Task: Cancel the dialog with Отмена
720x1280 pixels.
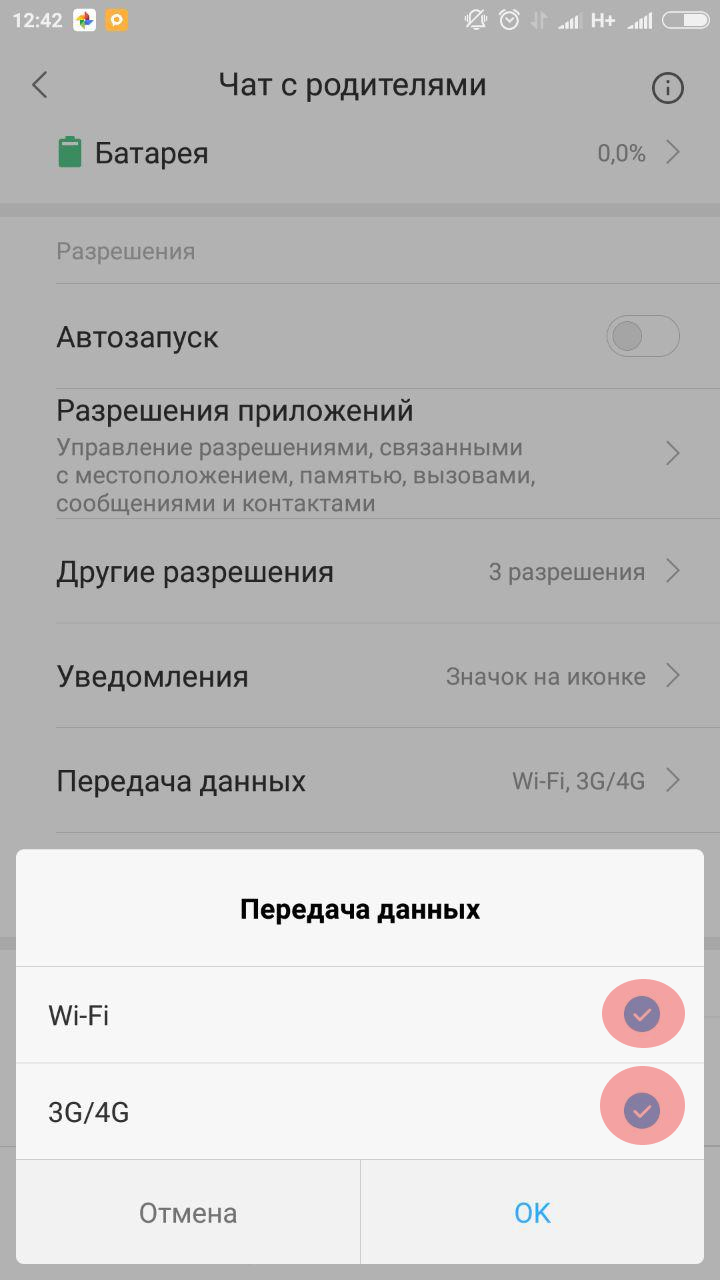Action: (x=188, y=1213)
